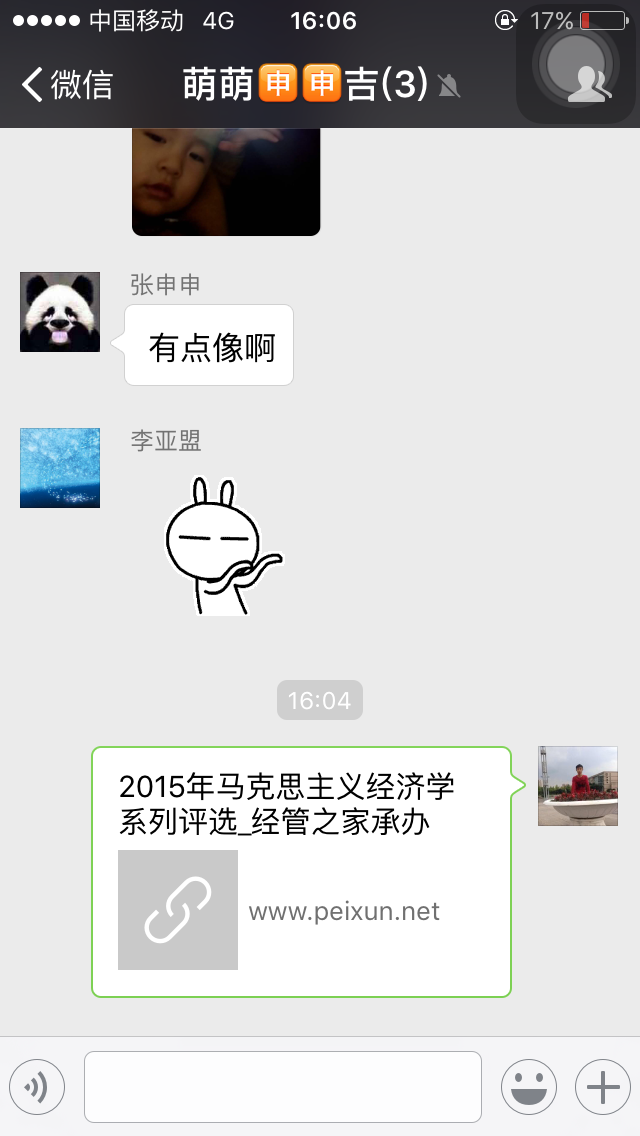Open the www.peixun.net shared link card

coord(301,872)
